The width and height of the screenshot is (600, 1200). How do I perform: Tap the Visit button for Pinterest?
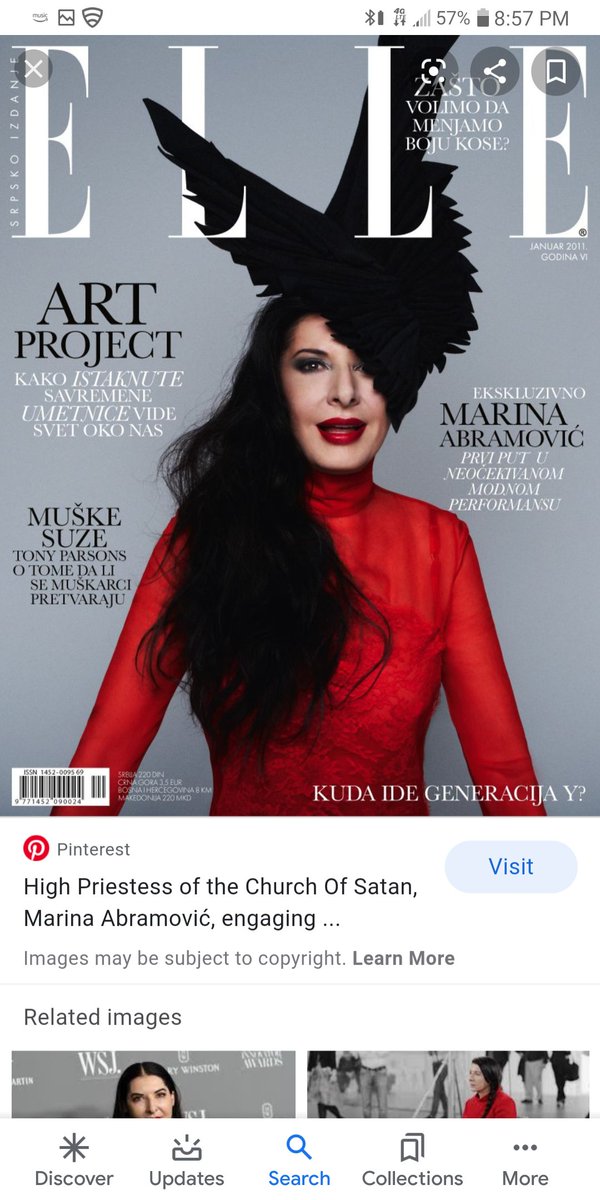pos(510,866)
